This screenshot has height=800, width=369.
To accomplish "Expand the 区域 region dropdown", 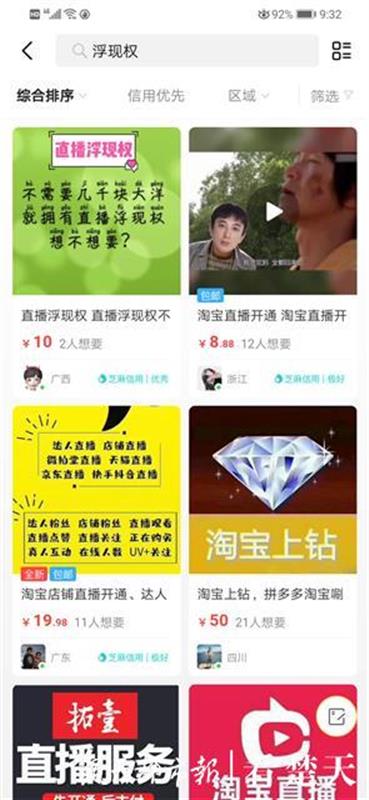I will 248,95.
